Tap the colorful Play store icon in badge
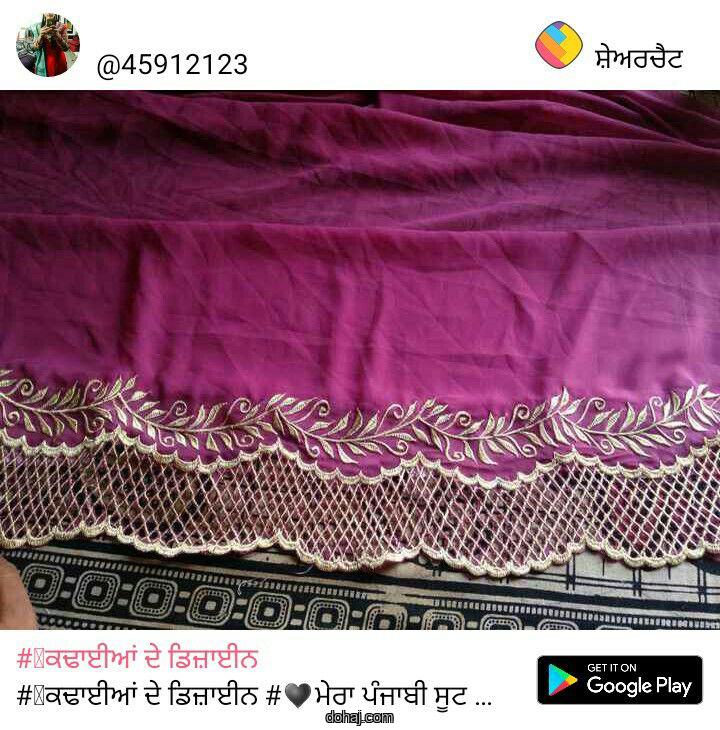The width and height of the screenshot is (720, 730). tap(560, 681)
